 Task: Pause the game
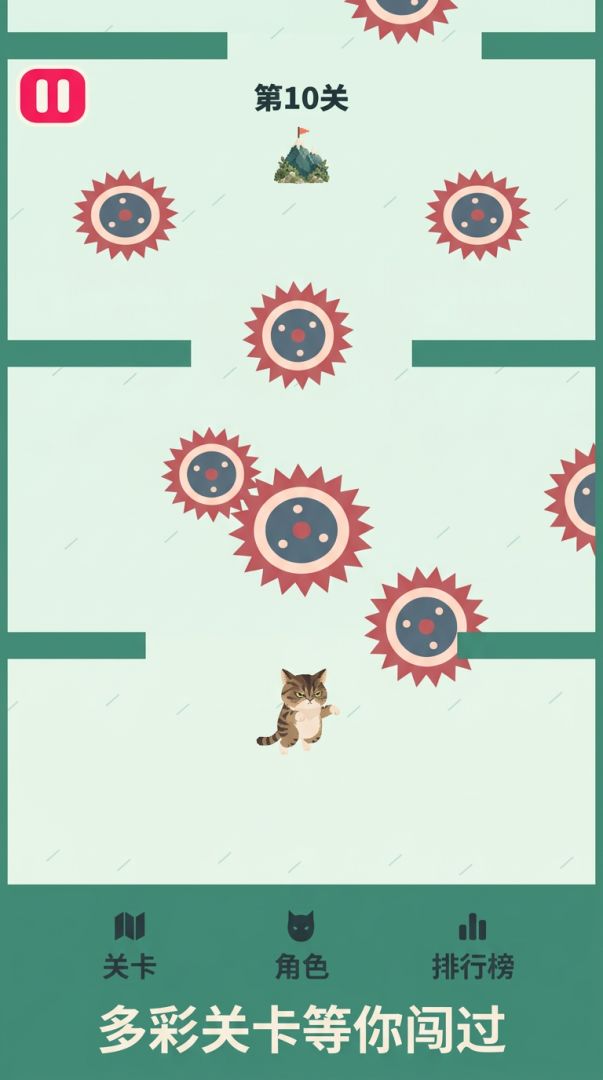pos(53,96)
